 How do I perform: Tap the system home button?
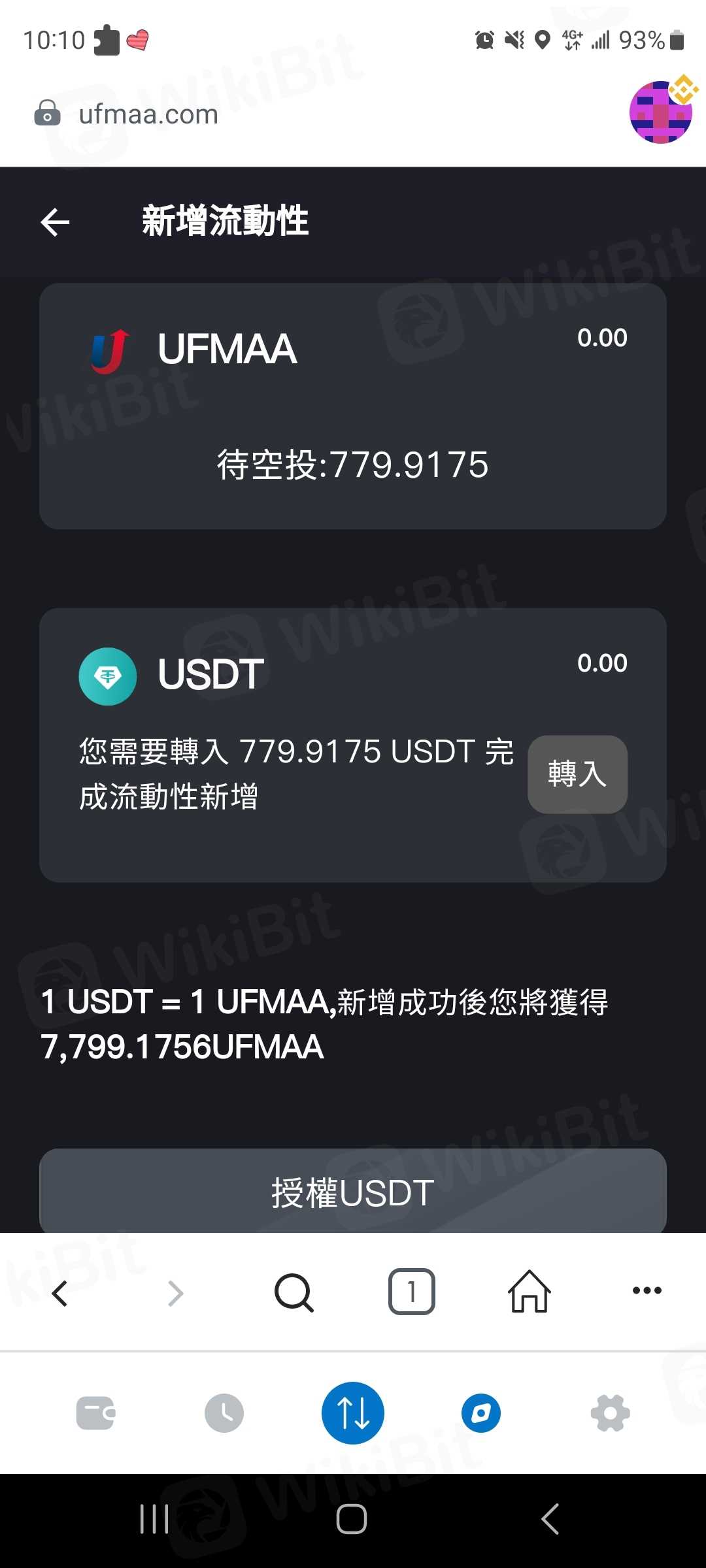[x=352, y=1518]
